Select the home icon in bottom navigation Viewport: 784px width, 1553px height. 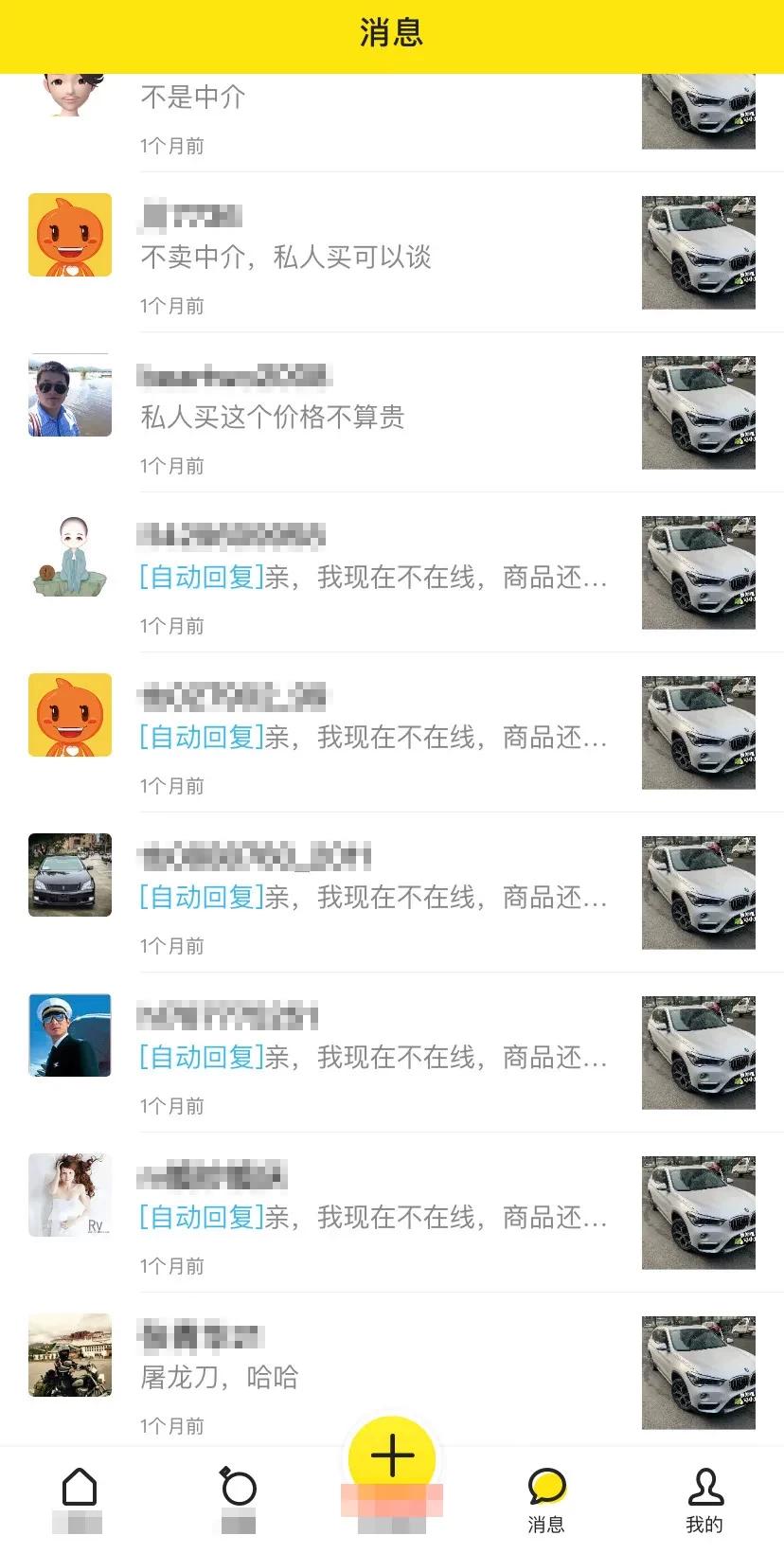pos(81,1489)
